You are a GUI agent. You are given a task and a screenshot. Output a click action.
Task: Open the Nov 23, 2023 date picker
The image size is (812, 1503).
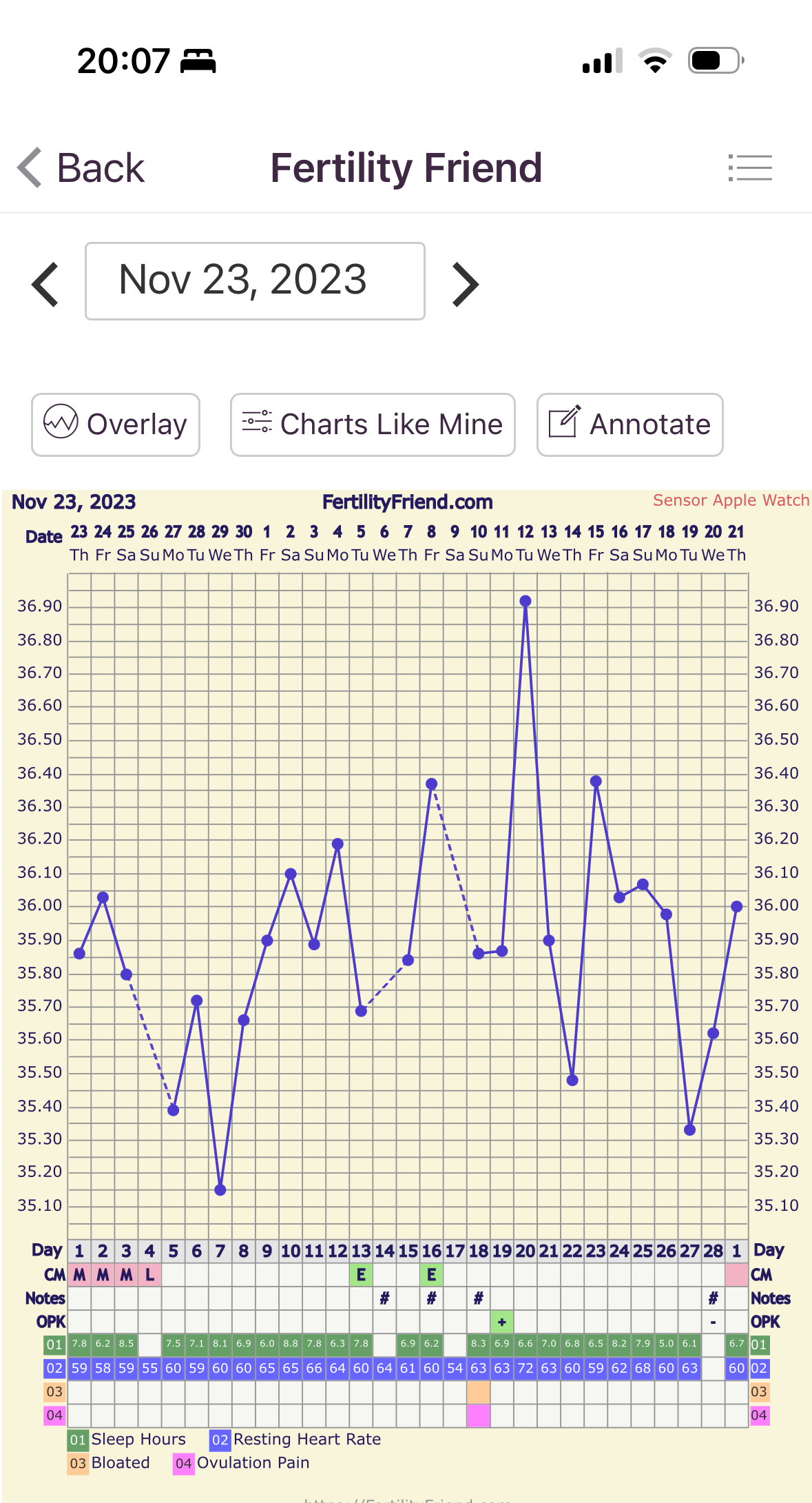255,281
